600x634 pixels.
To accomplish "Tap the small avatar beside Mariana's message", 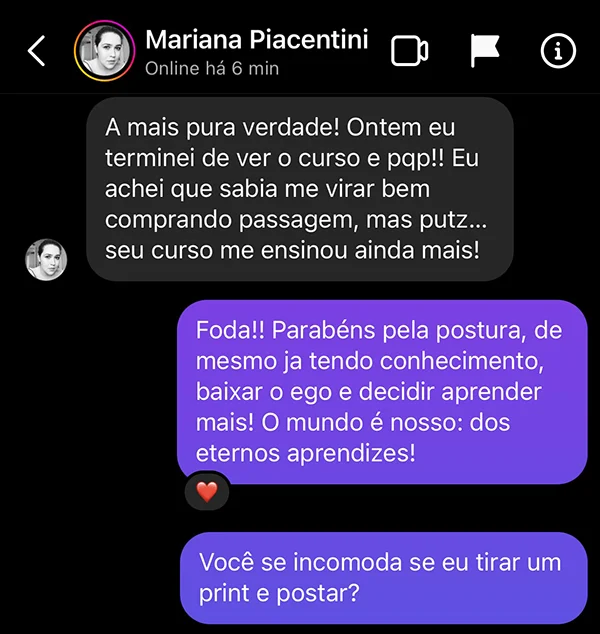I will point(46,260).
